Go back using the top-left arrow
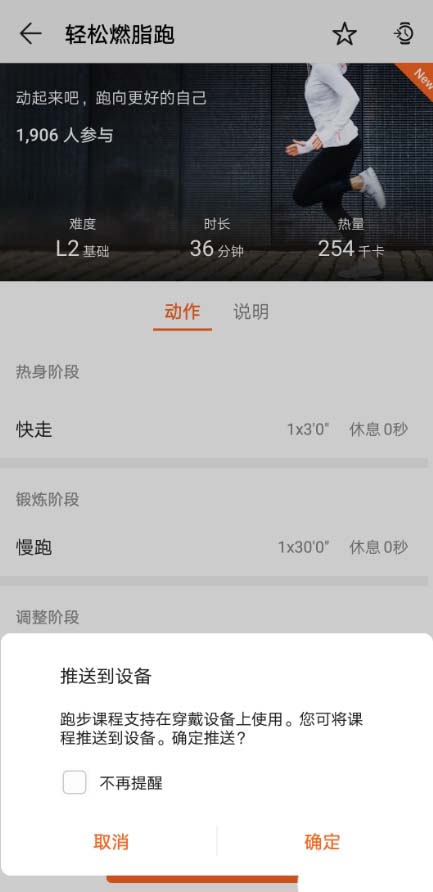Image resolution: width=433 pixels, height=892 pixels. pyautogui.click(x=31, y=34)
